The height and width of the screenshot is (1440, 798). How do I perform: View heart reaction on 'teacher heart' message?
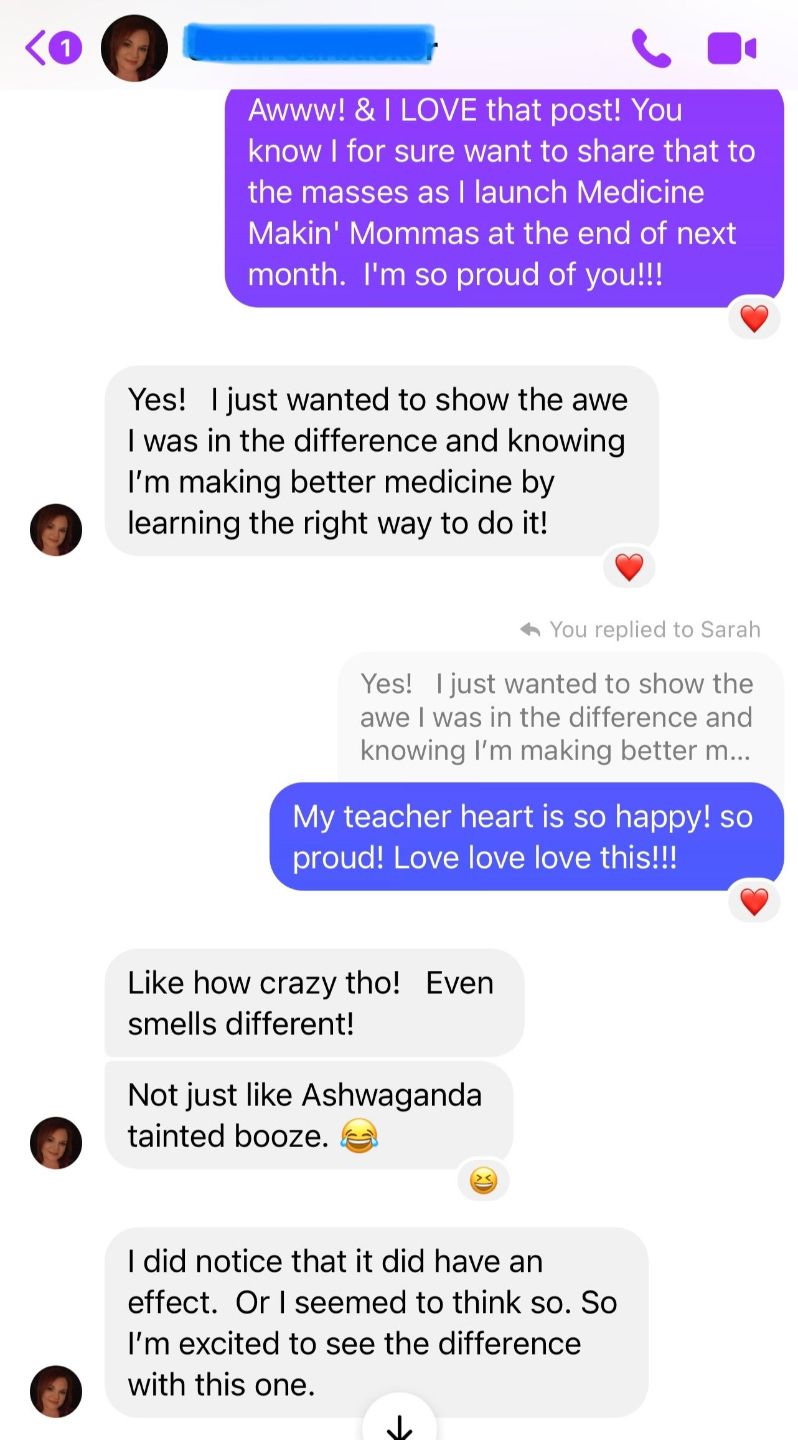(x=754, y=902)
